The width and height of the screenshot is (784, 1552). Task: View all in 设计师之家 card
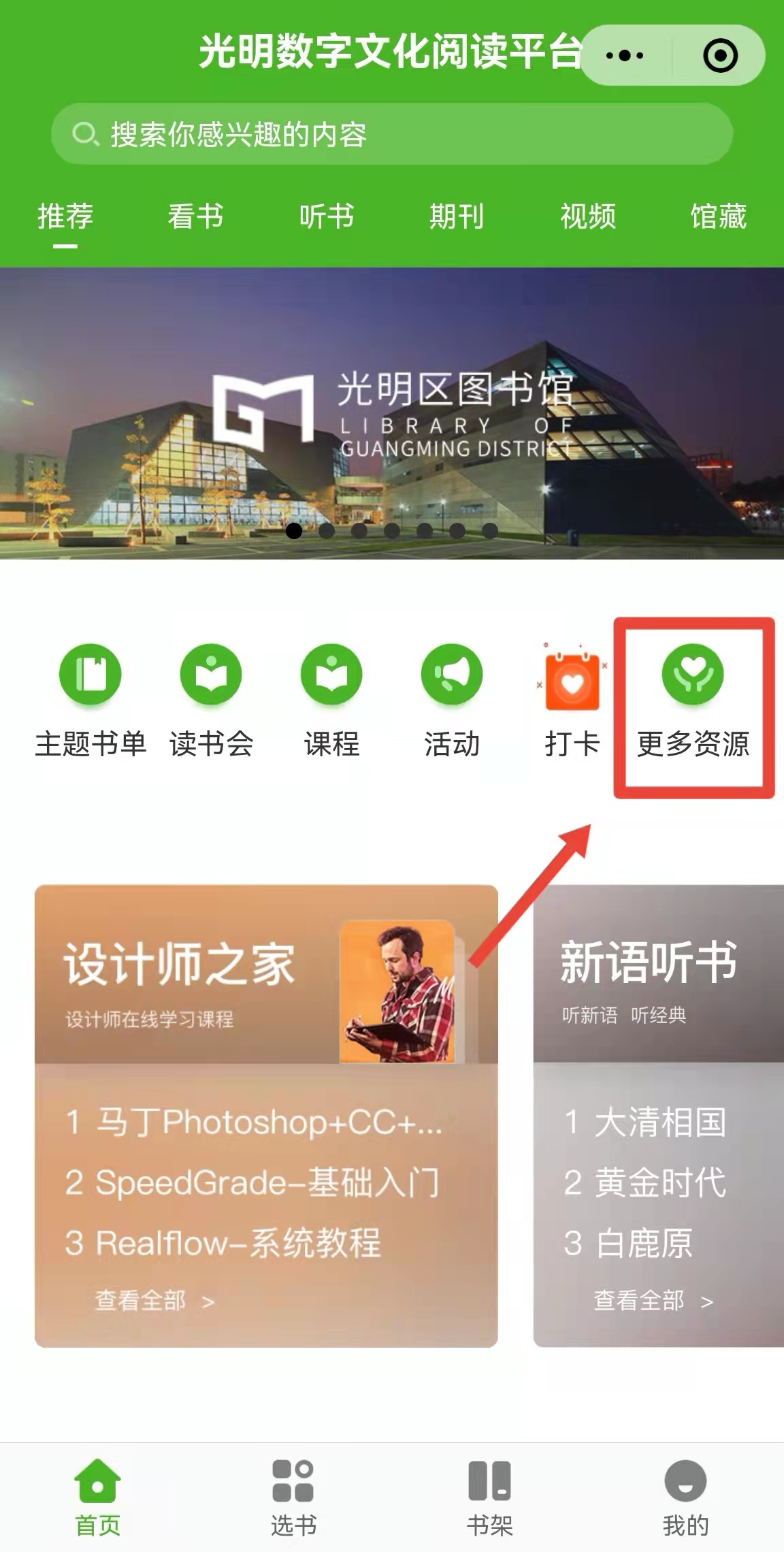tap(154, 1301)
